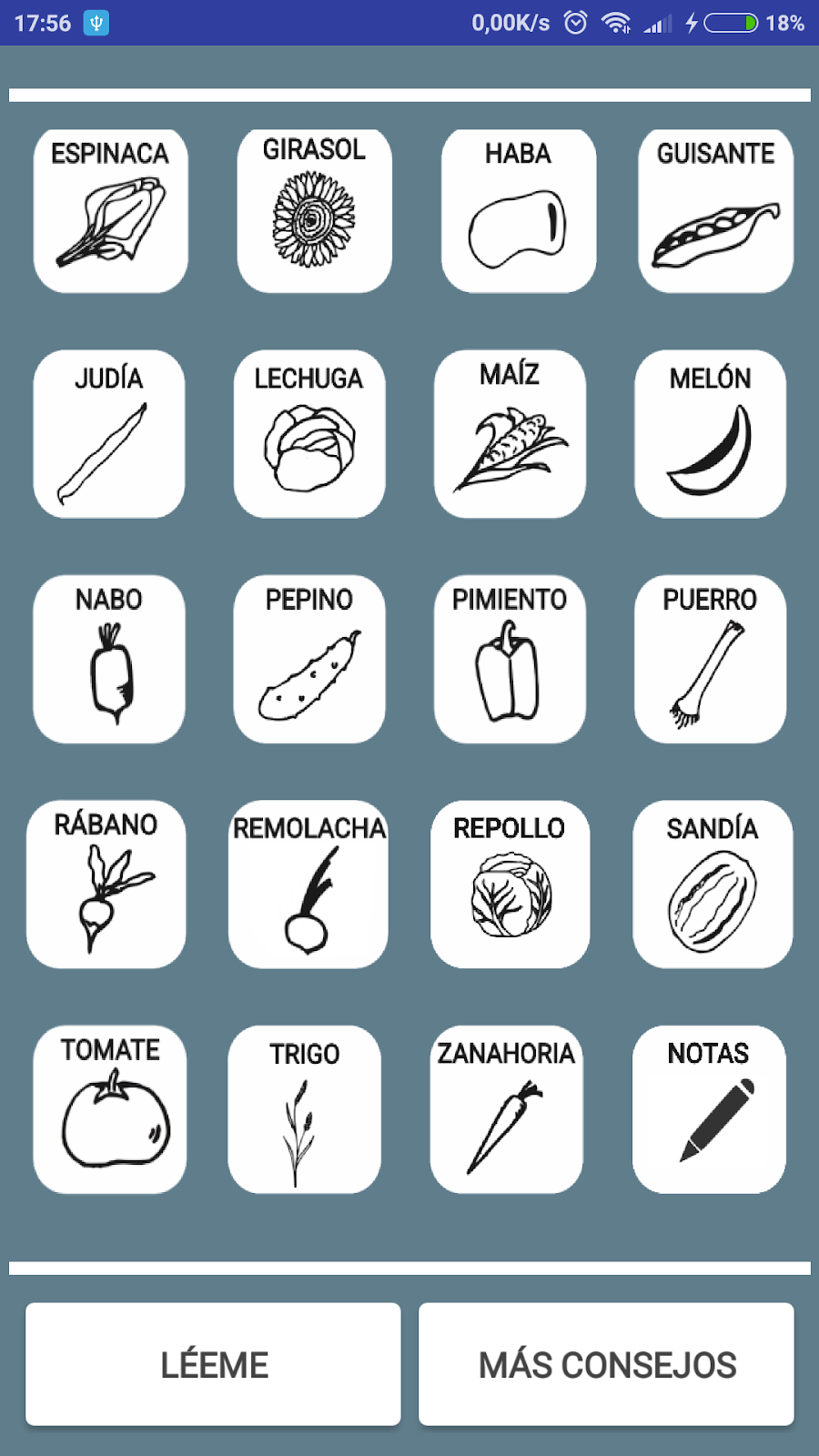Open the Rábano radish tile
Viewport: 819px width, 1456px height.
pyautogui.click(x=106, y=884)
